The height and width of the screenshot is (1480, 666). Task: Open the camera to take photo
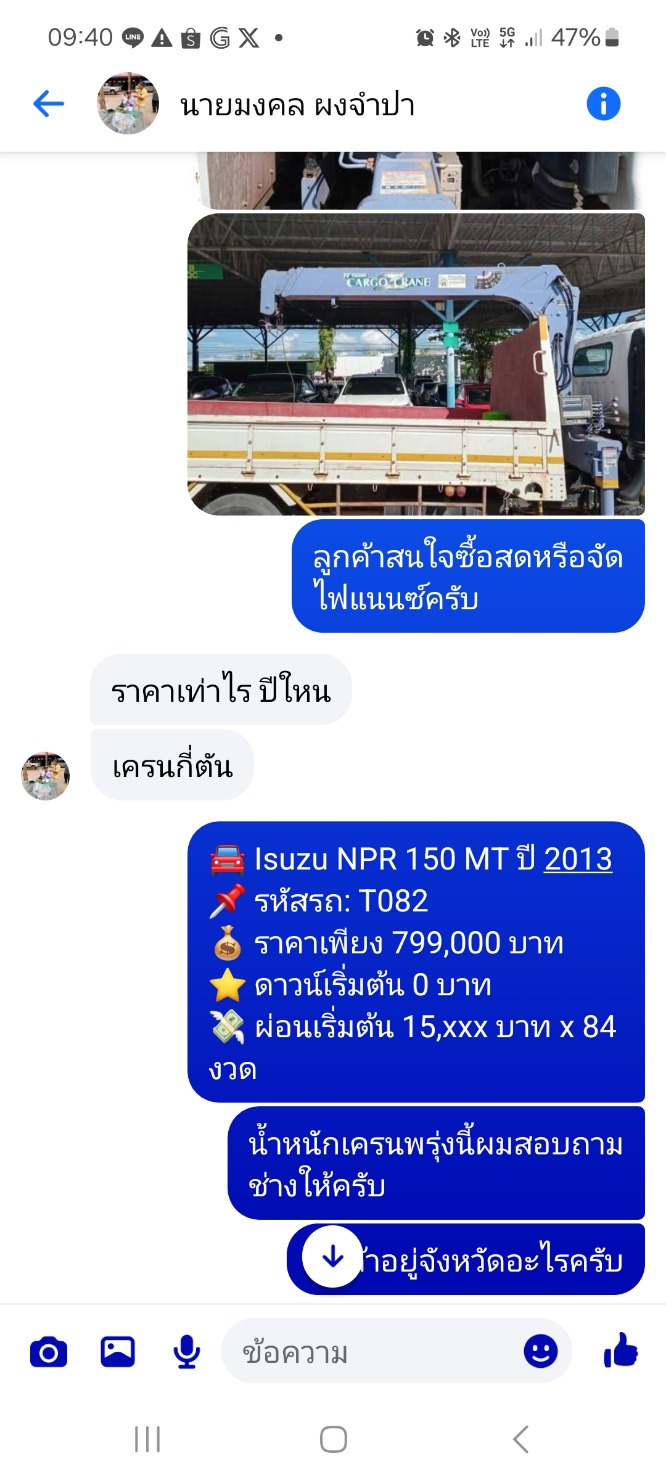(48, 1352)
